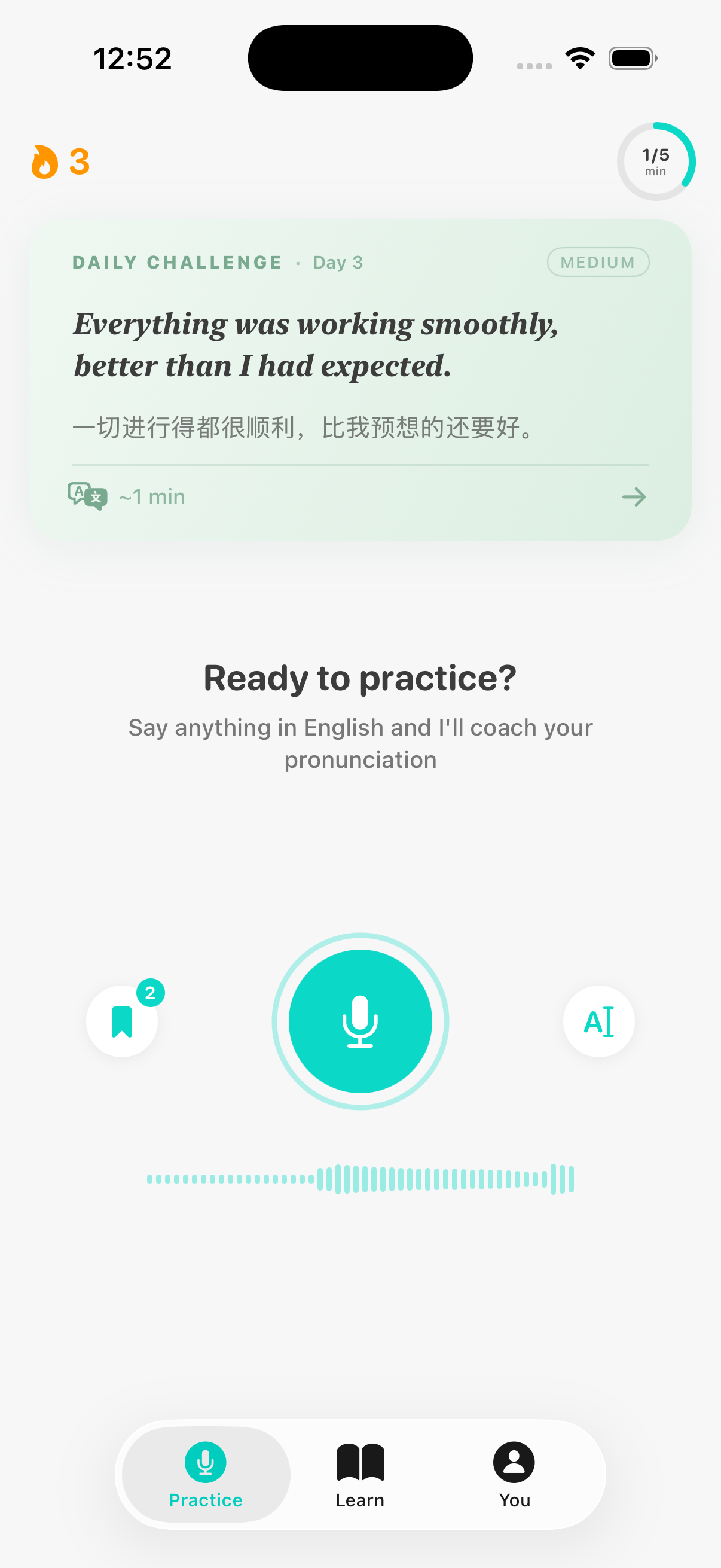Select the text input mode icon
The width and height of the screenshot is (721, 1568).
pyautogui.click(x=598, y=1021)
